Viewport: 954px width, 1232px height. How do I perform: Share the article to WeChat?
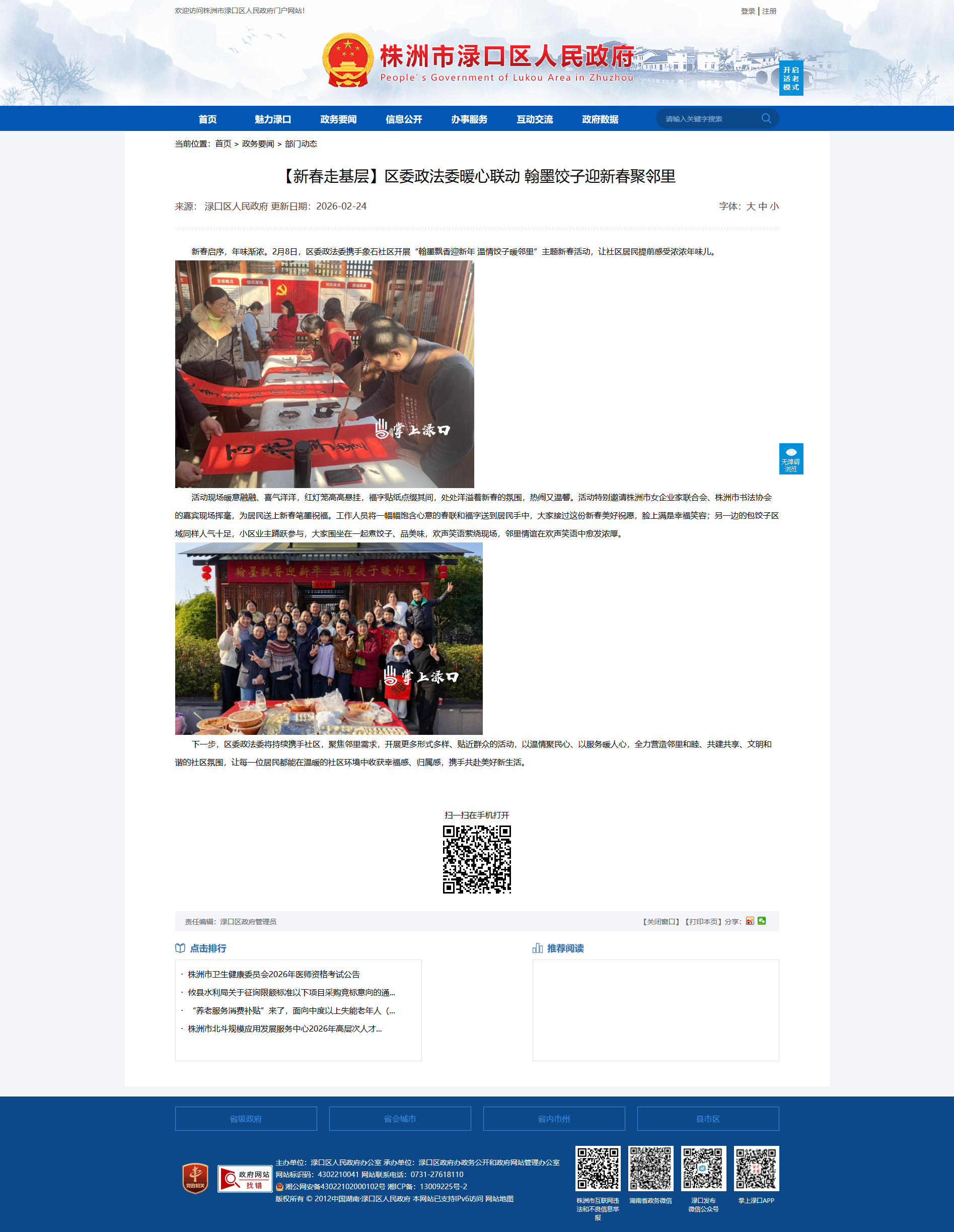click(762, 921)
